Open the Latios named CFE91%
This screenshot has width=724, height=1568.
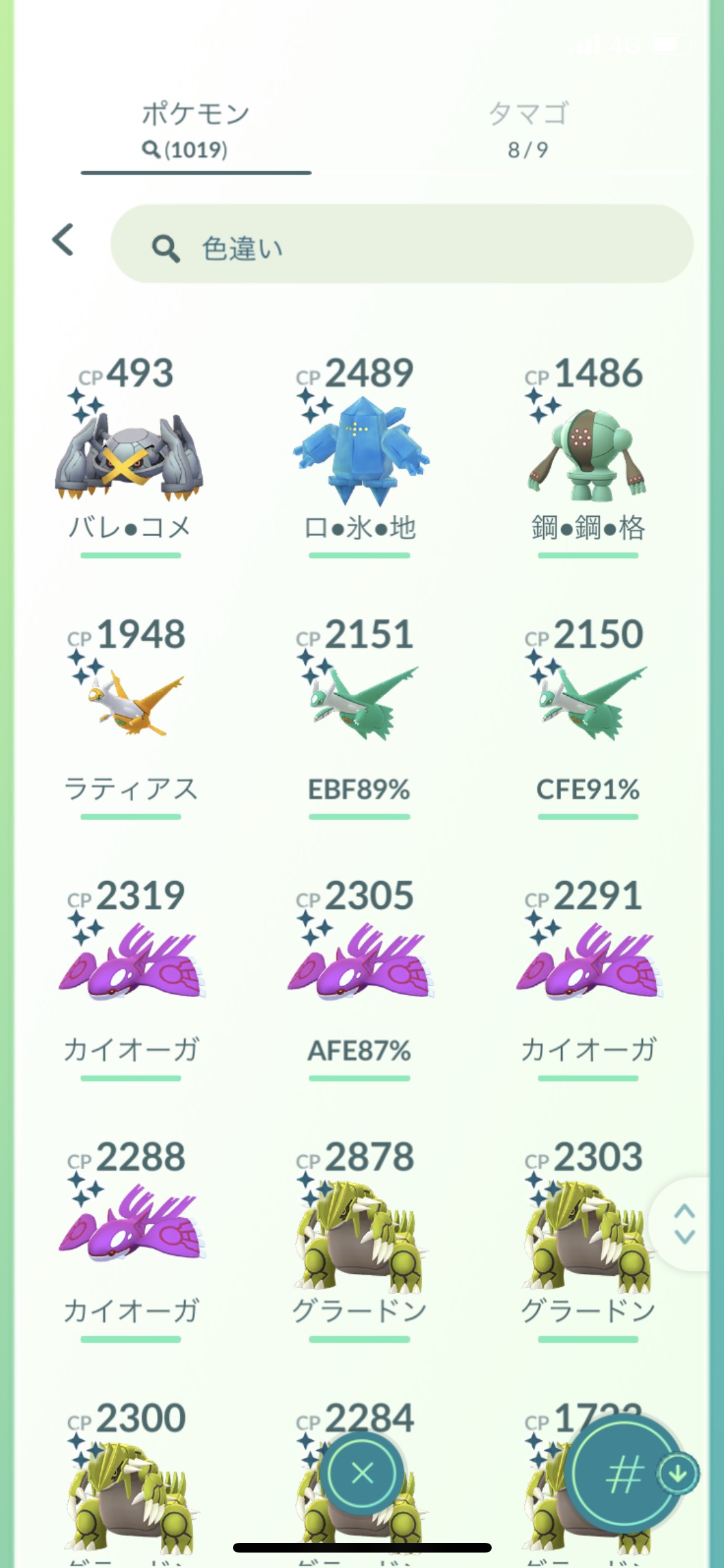pyautogui.click(x=588, y=708)
